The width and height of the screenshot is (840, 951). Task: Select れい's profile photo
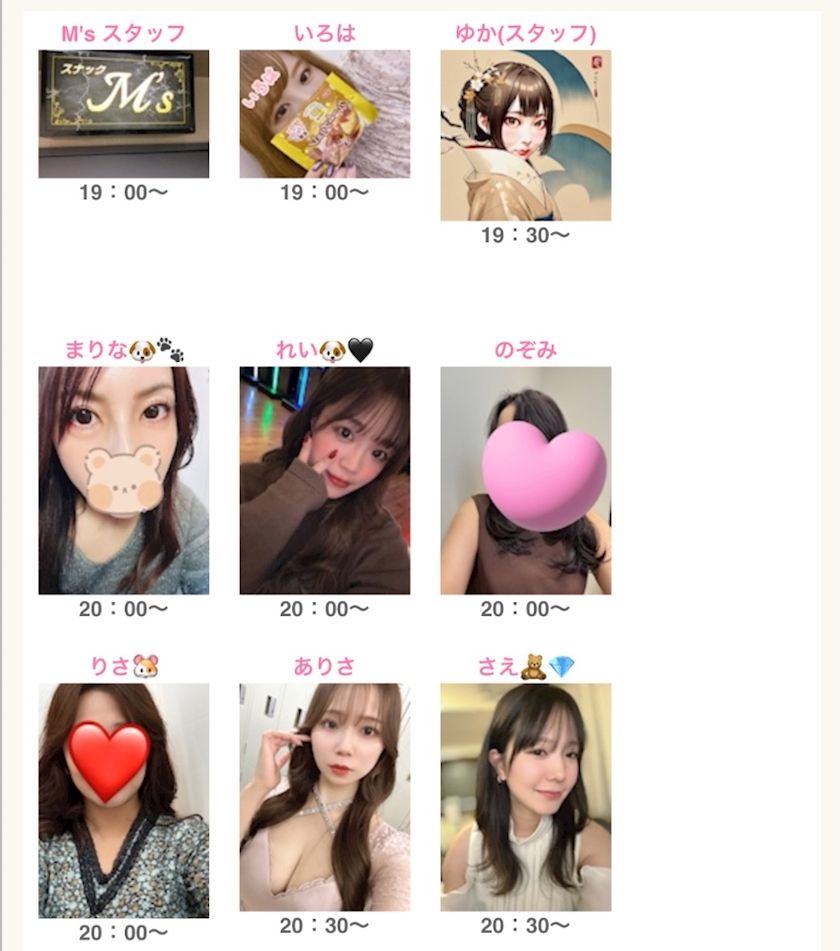(324, 480)
